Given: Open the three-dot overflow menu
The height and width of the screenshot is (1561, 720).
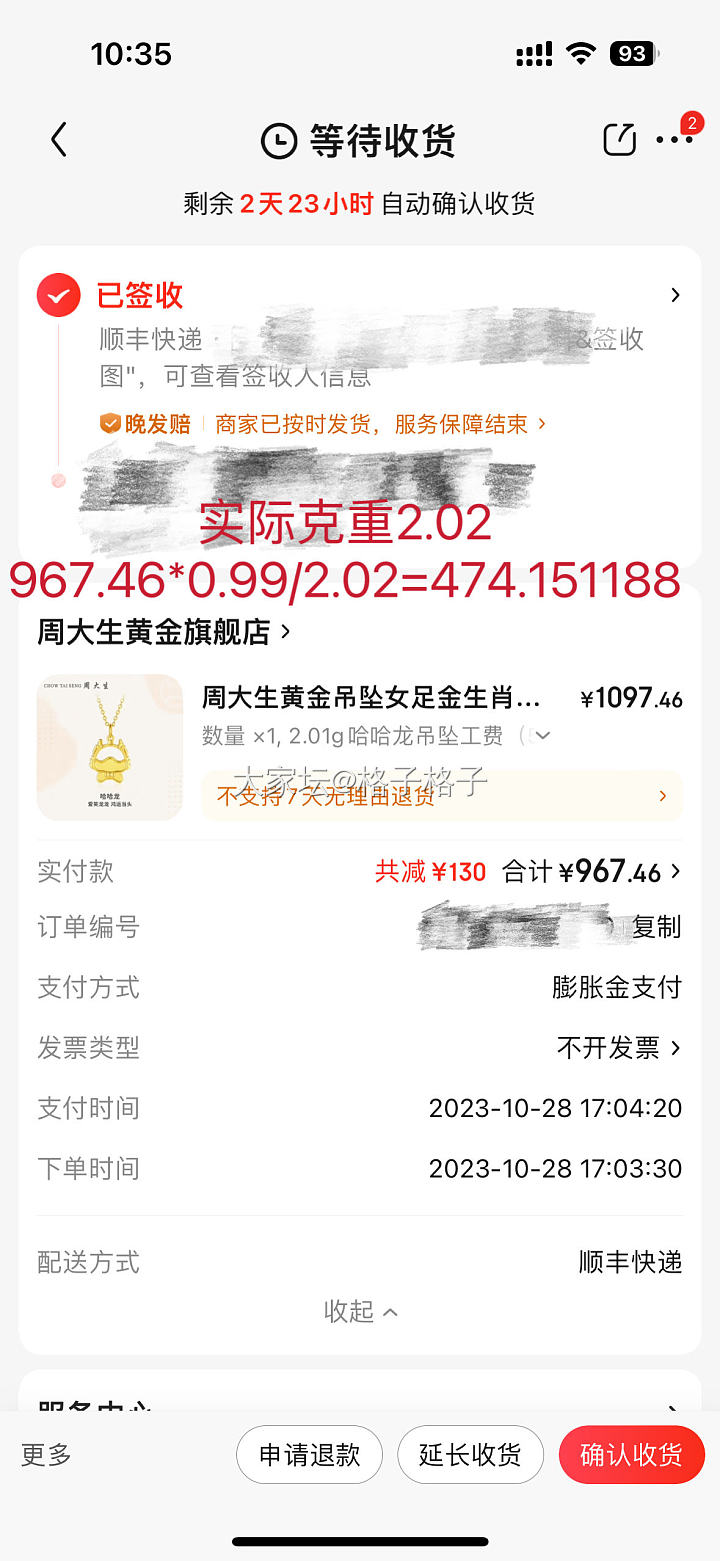Looking at the screenshot, I should click(x=674, y=140).
